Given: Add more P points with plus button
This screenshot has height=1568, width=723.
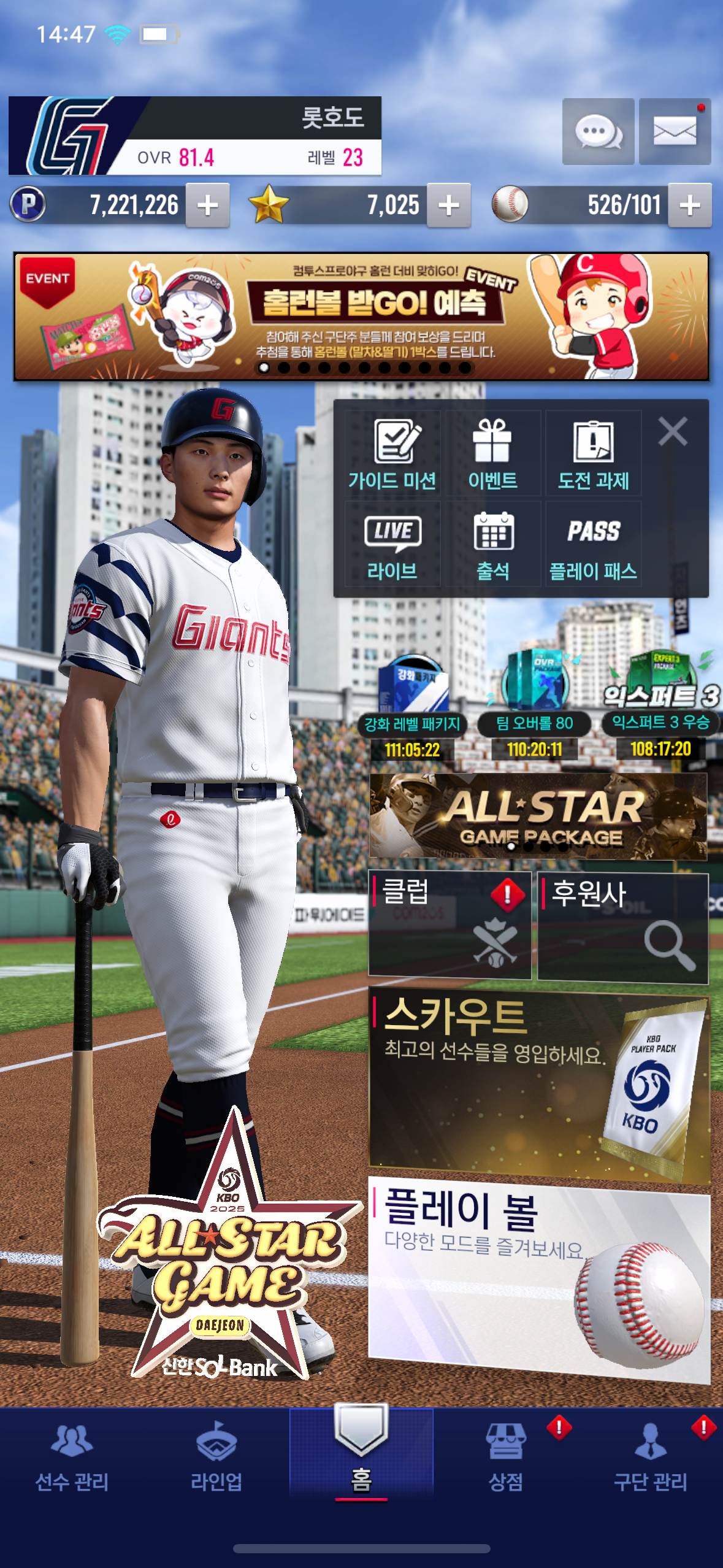Looking at the screenshot, I should coord(208,206).
